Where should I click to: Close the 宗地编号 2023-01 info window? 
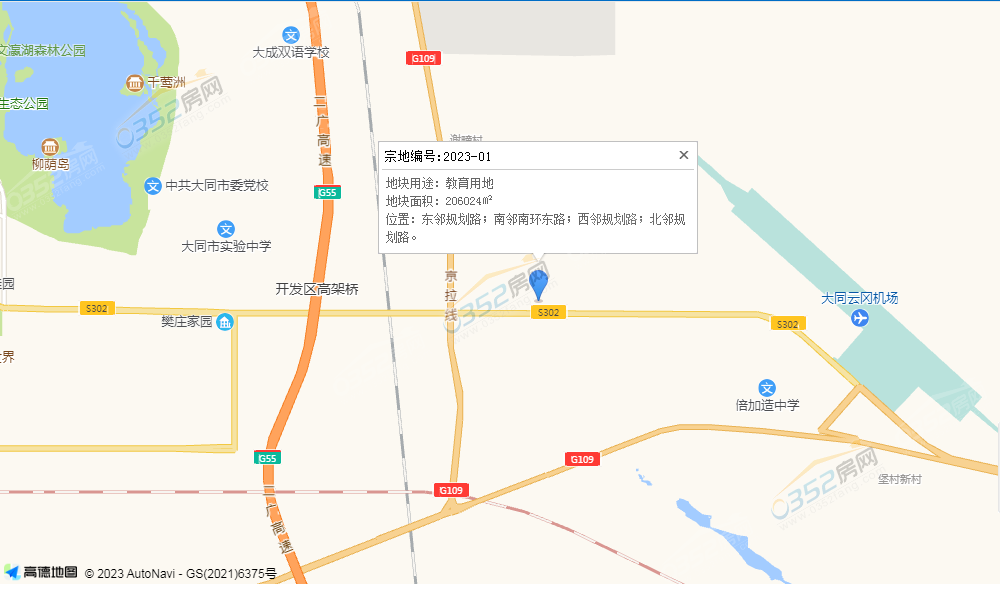point(684,155)
